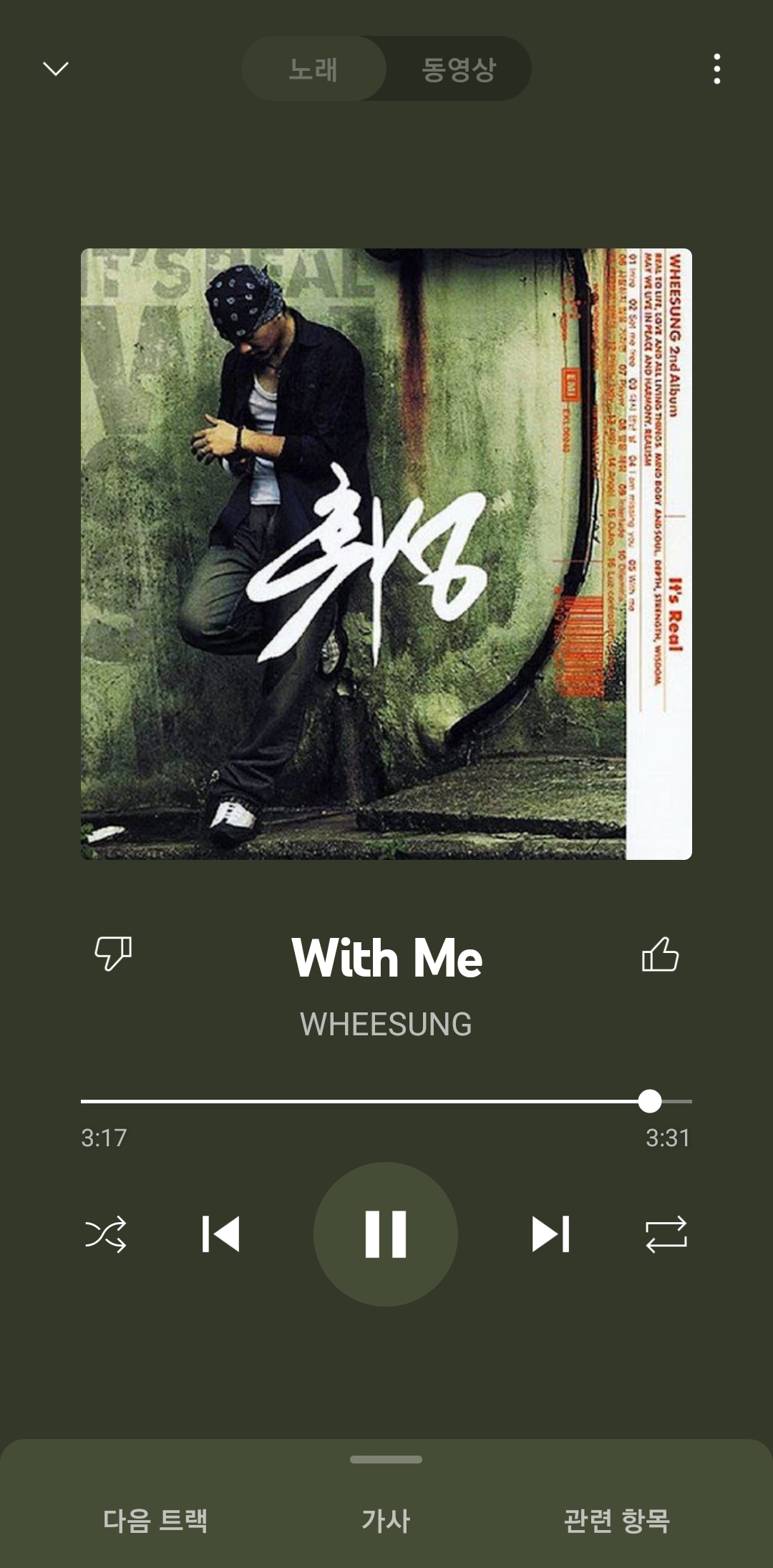This screenshot has width=773, height=1568.
Task: Collapse the player with the down chevron
Action: click(x=56, y=69)
